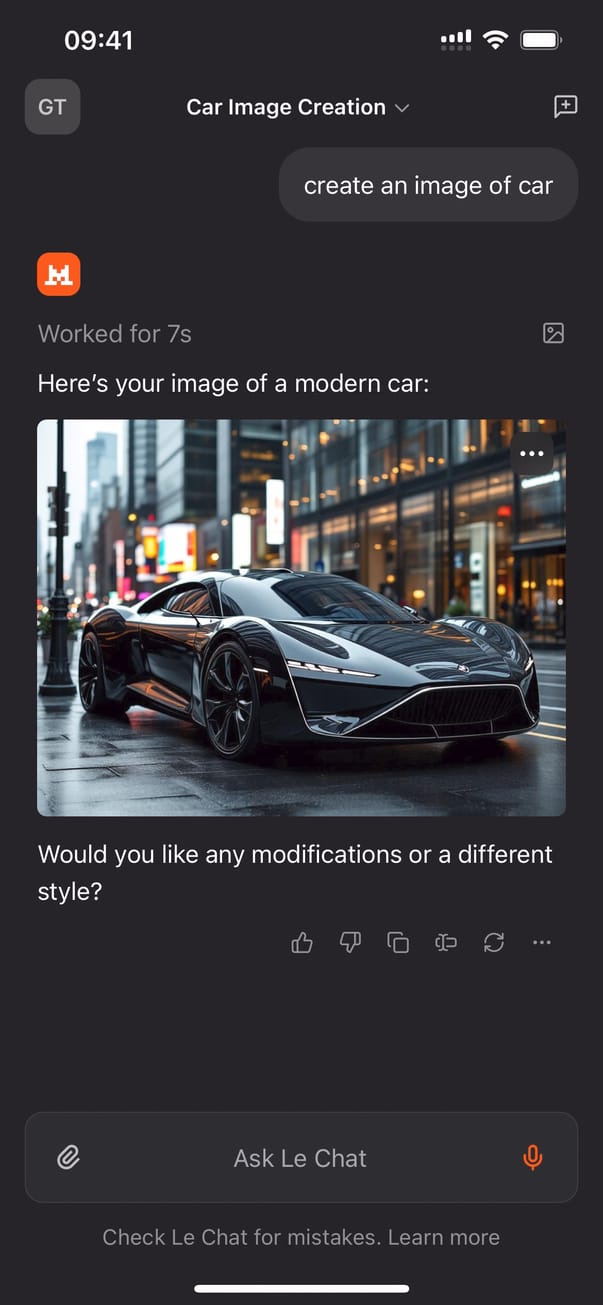Screen dimensions: 603x1305
Task: Regenerate the response
Action: pyautogui.click(x=494, y=942)
